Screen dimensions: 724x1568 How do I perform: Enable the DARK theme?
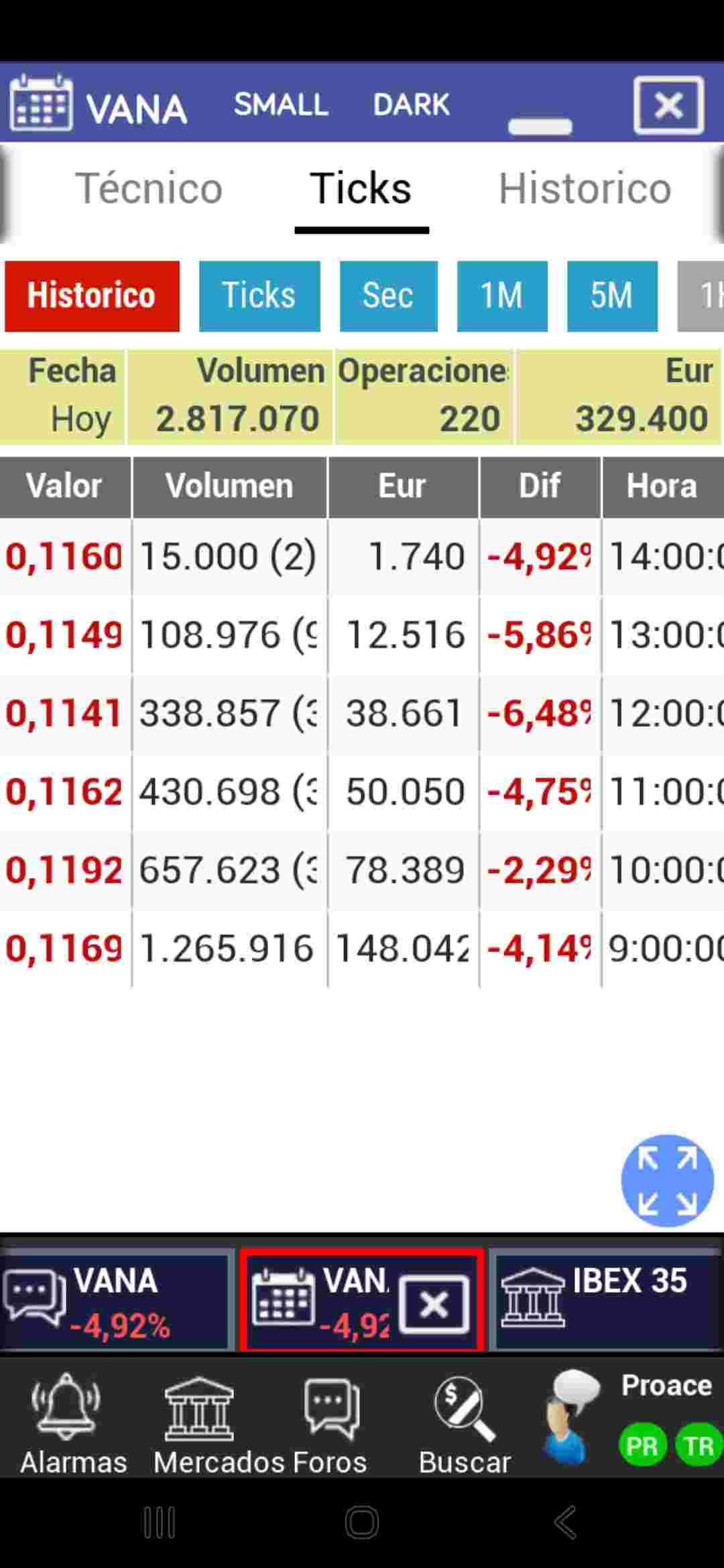[411, 105]
